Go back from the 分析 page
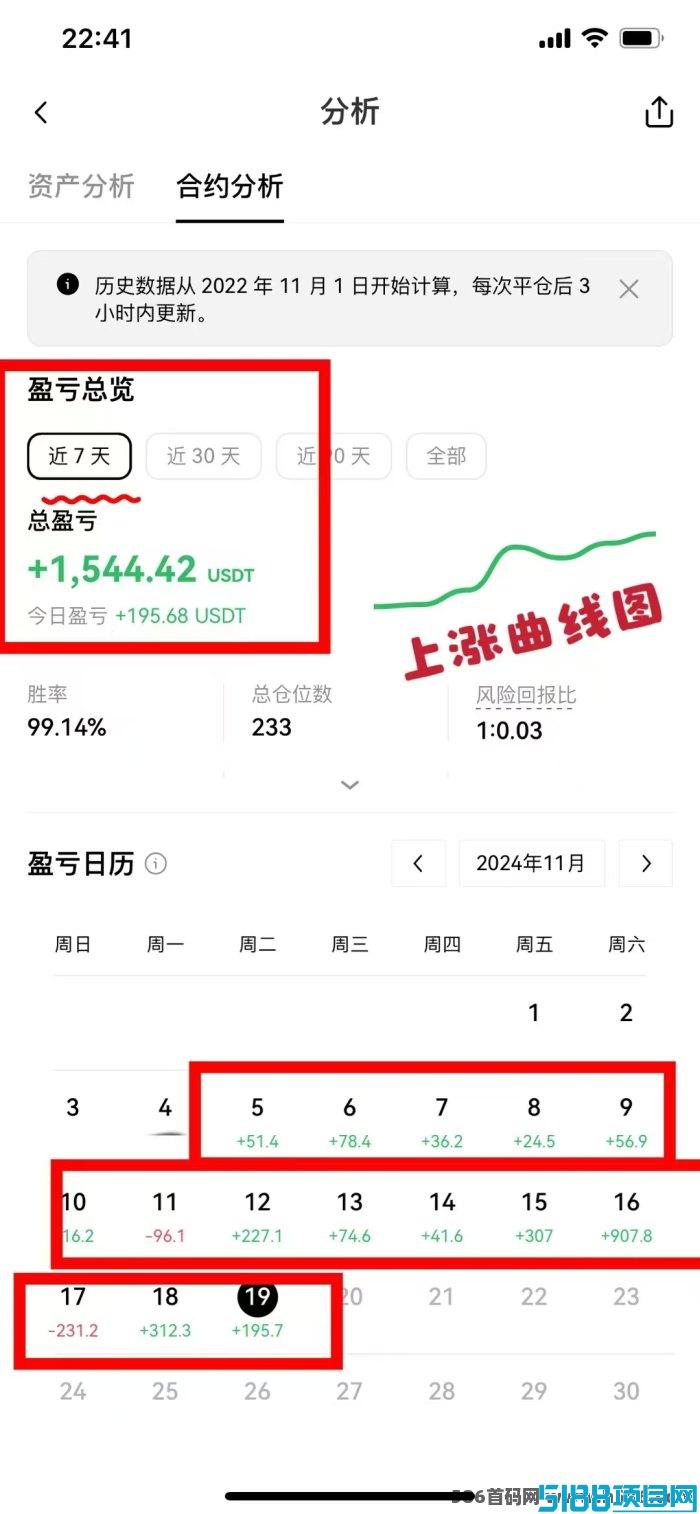This screenshot has width=700, height=1514. coord(41,112)
